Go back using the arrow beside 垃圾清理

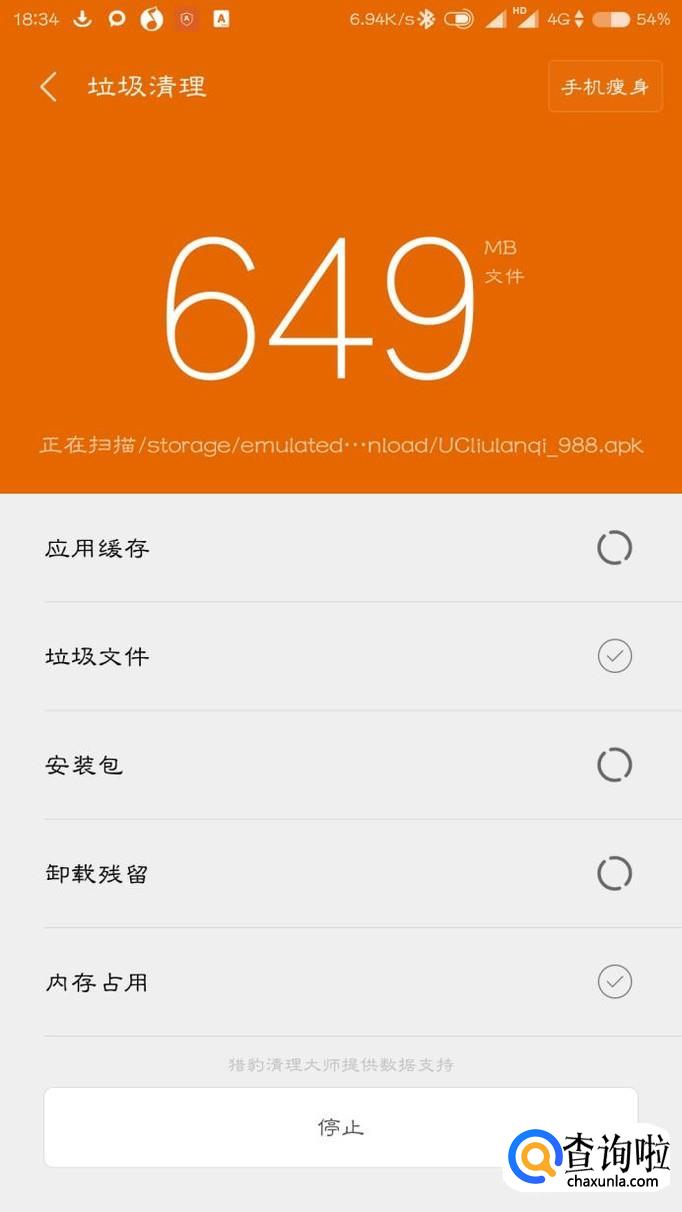[x=48, y=87]
